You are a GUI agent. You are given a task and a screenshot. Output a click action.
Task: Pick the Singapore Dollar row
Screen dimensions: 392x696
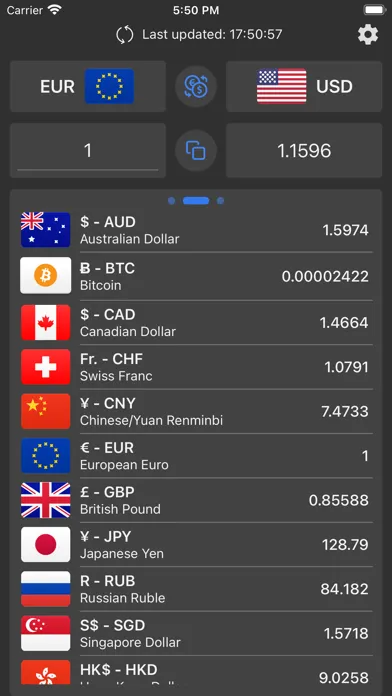tap(196, 633)
